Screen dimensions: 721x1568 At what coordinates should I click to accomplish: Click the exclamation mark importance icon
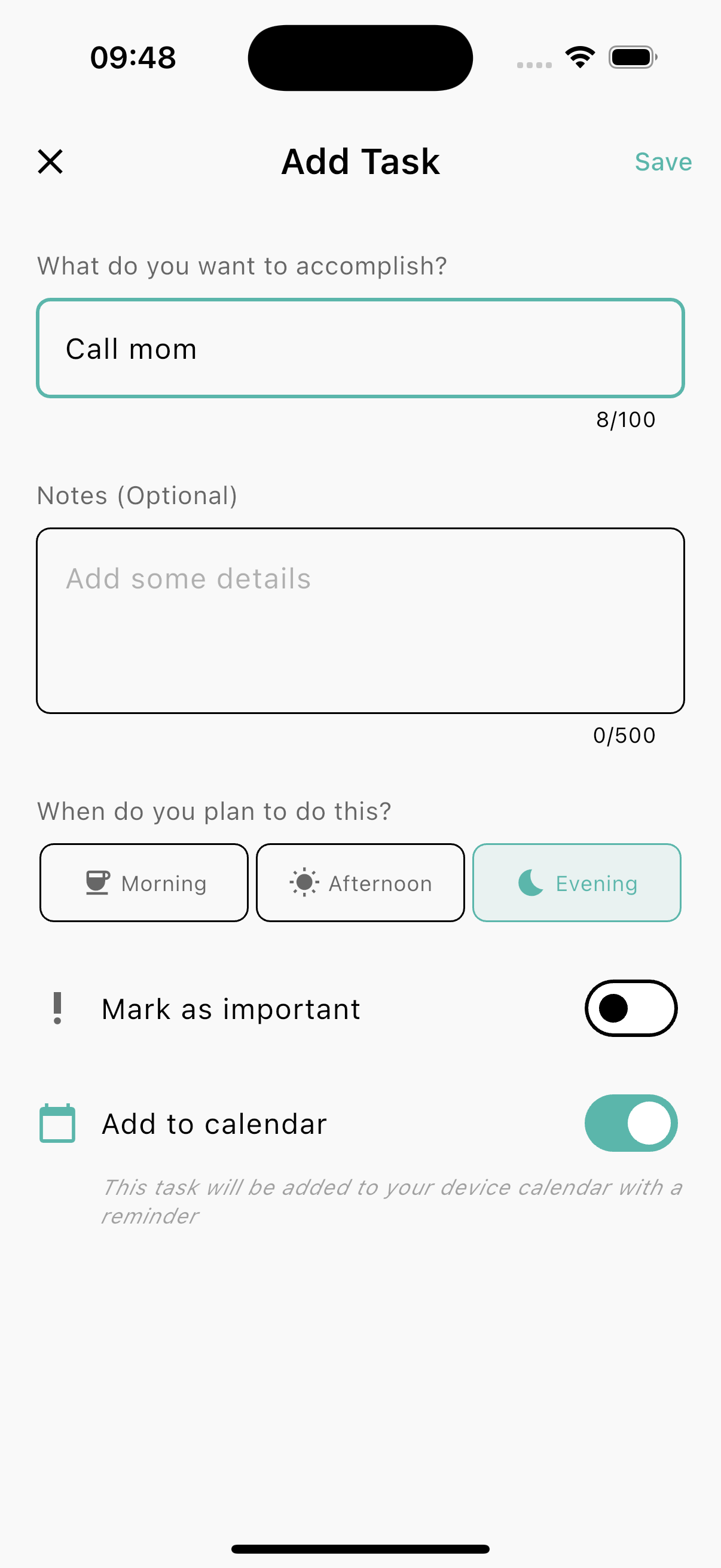pyautogui.click(x=57, y=1008)
